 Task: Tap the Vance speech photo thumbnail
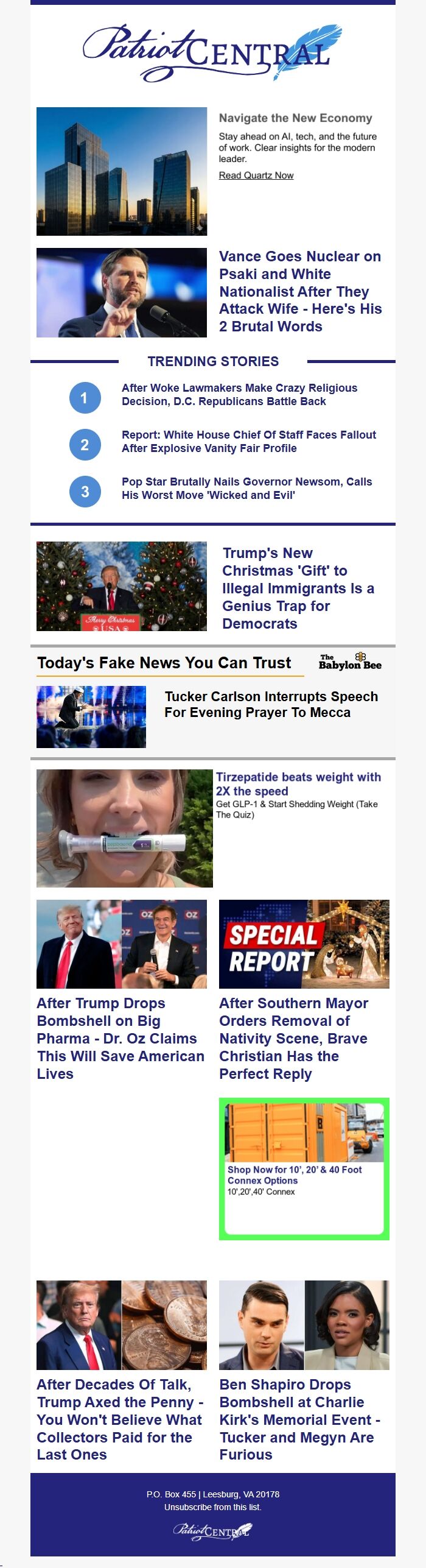[122, 292]
